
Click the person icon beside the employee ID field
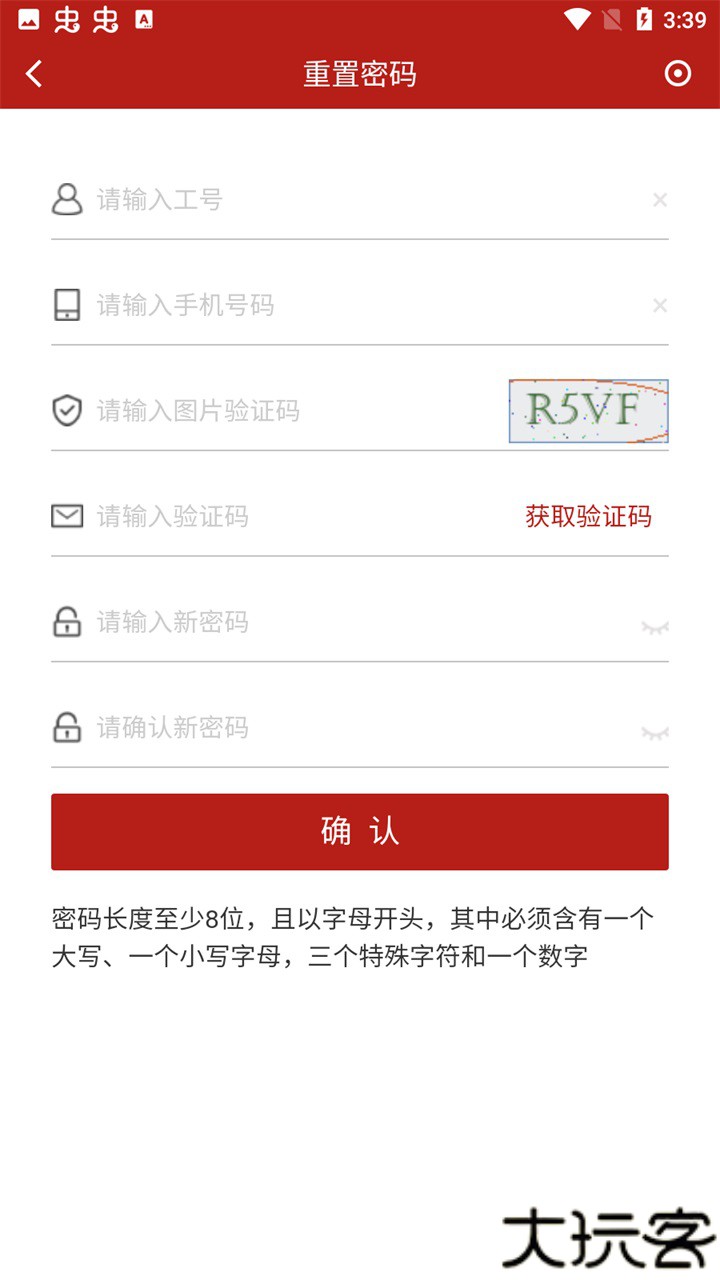67,200
